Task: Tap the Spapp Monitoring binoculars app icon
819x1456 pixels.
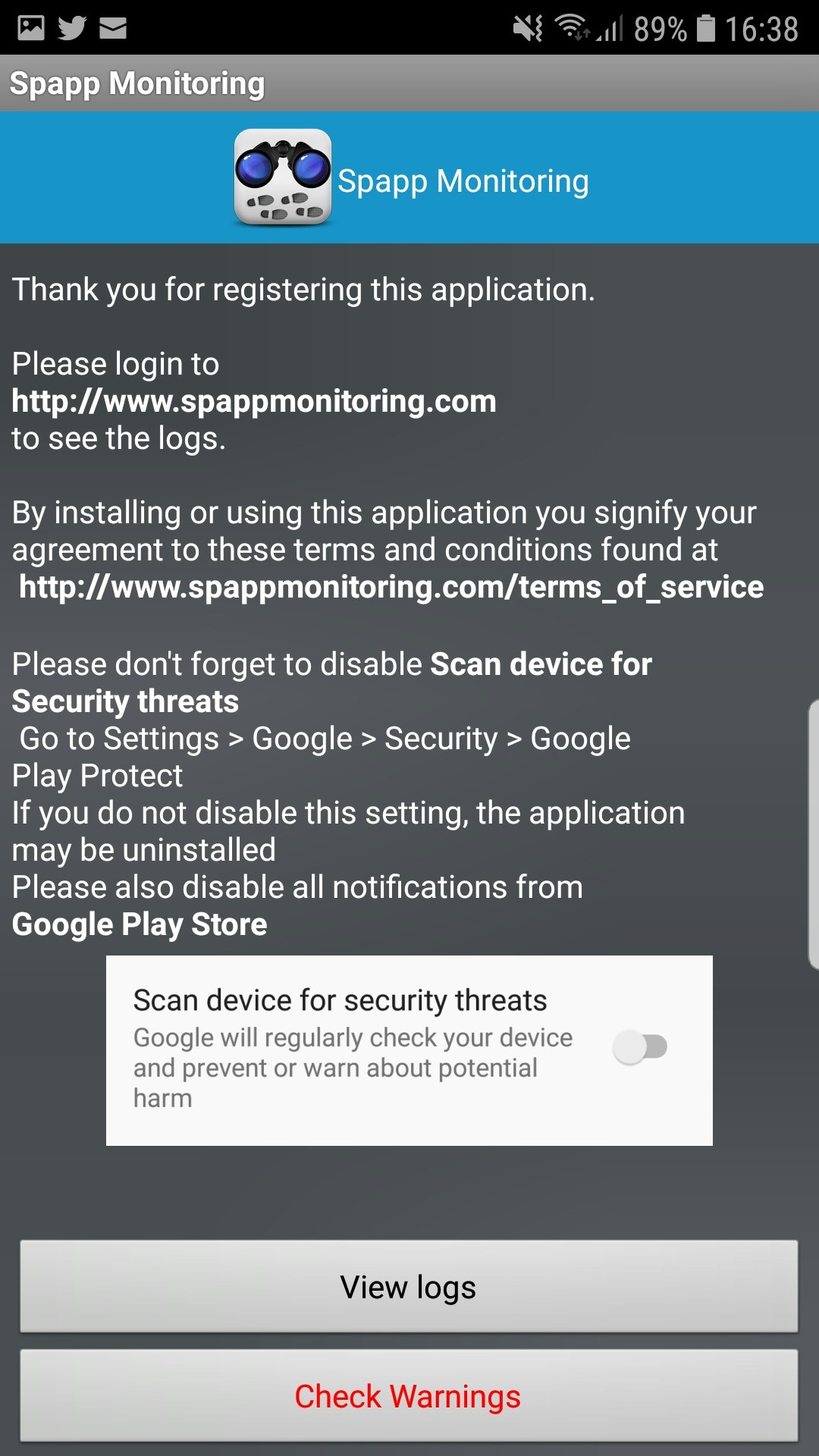Action: coord(281,180)
